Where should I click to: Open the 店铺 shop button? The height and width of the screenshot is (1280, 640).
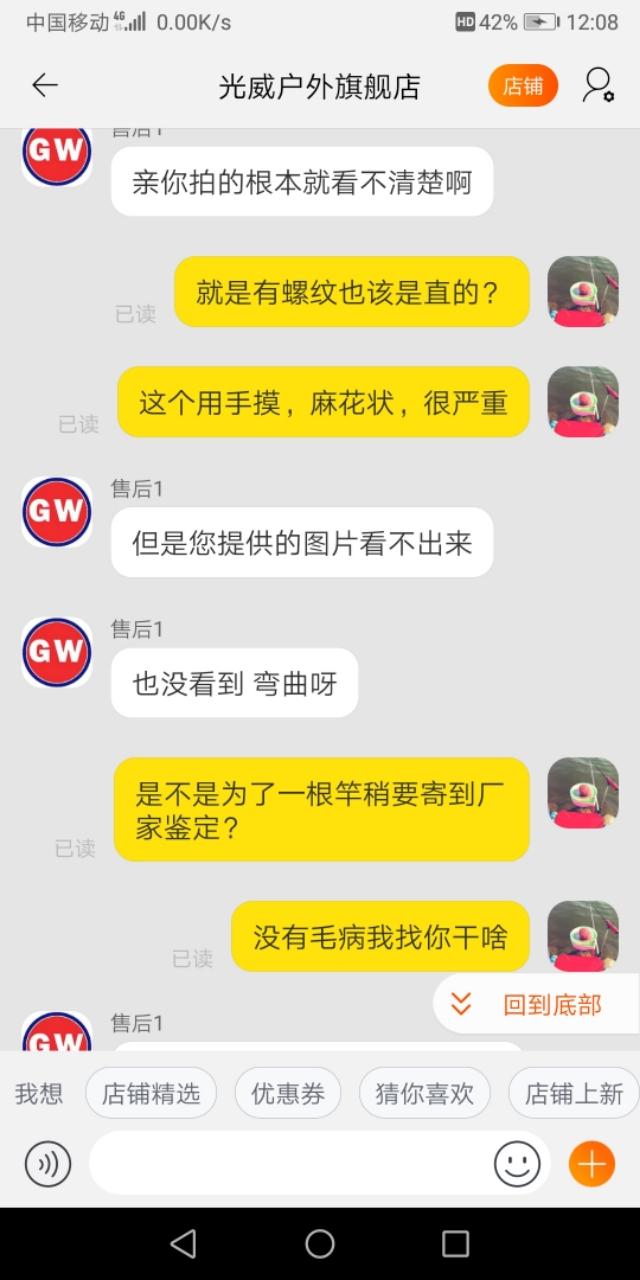point(523,86)
